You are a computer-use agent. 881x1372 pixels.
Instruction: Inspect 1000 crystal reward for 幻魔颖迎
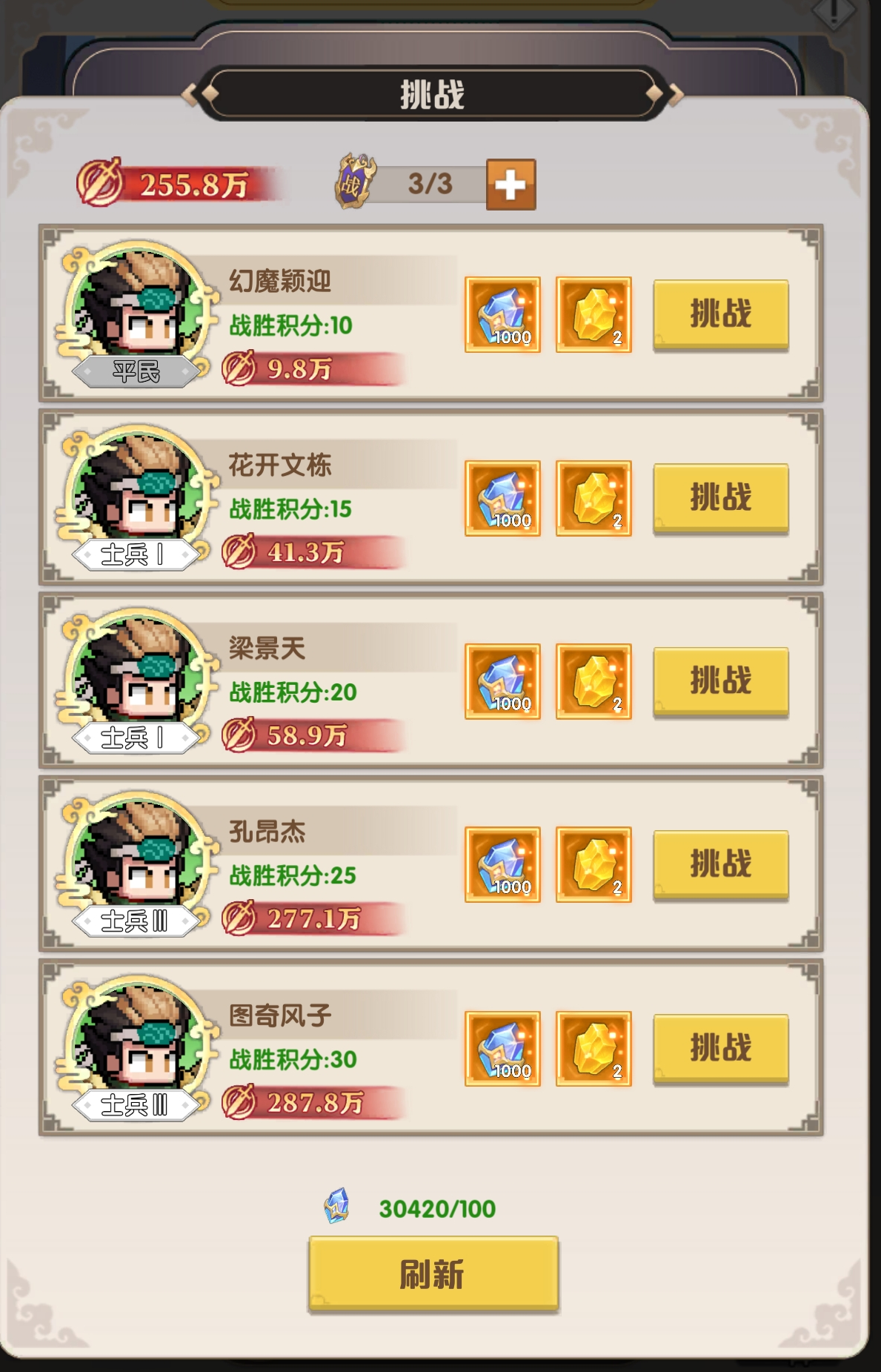502,314
